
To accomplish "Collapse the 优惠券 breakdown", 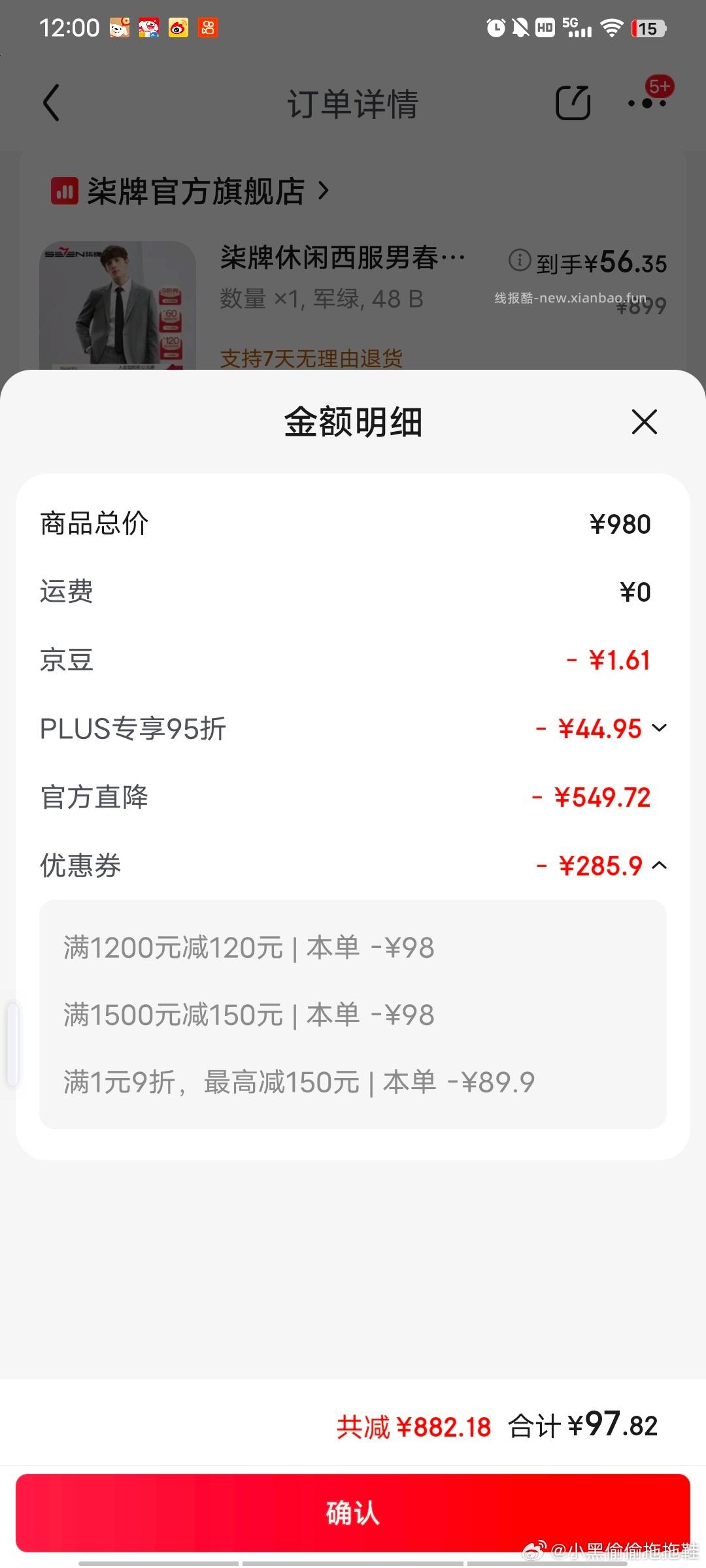I will click(x=660, y=866).
